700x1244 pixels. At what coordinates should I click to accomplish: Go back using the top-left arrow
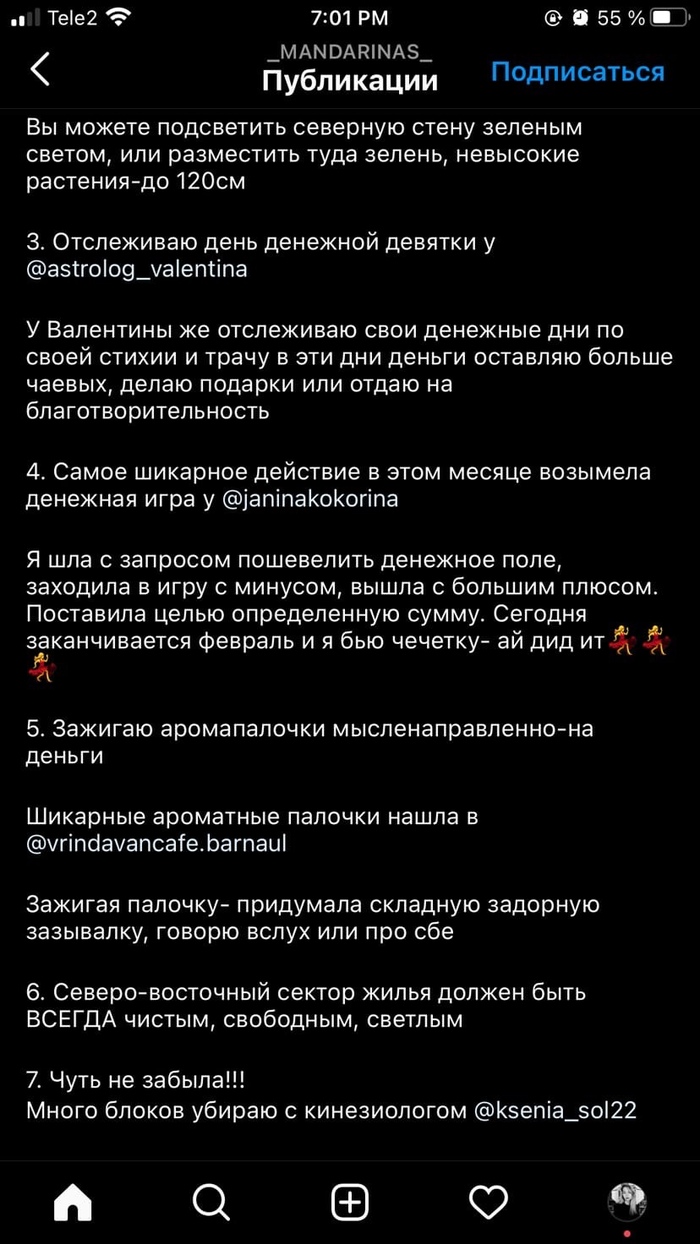click(x=40, y=69)
